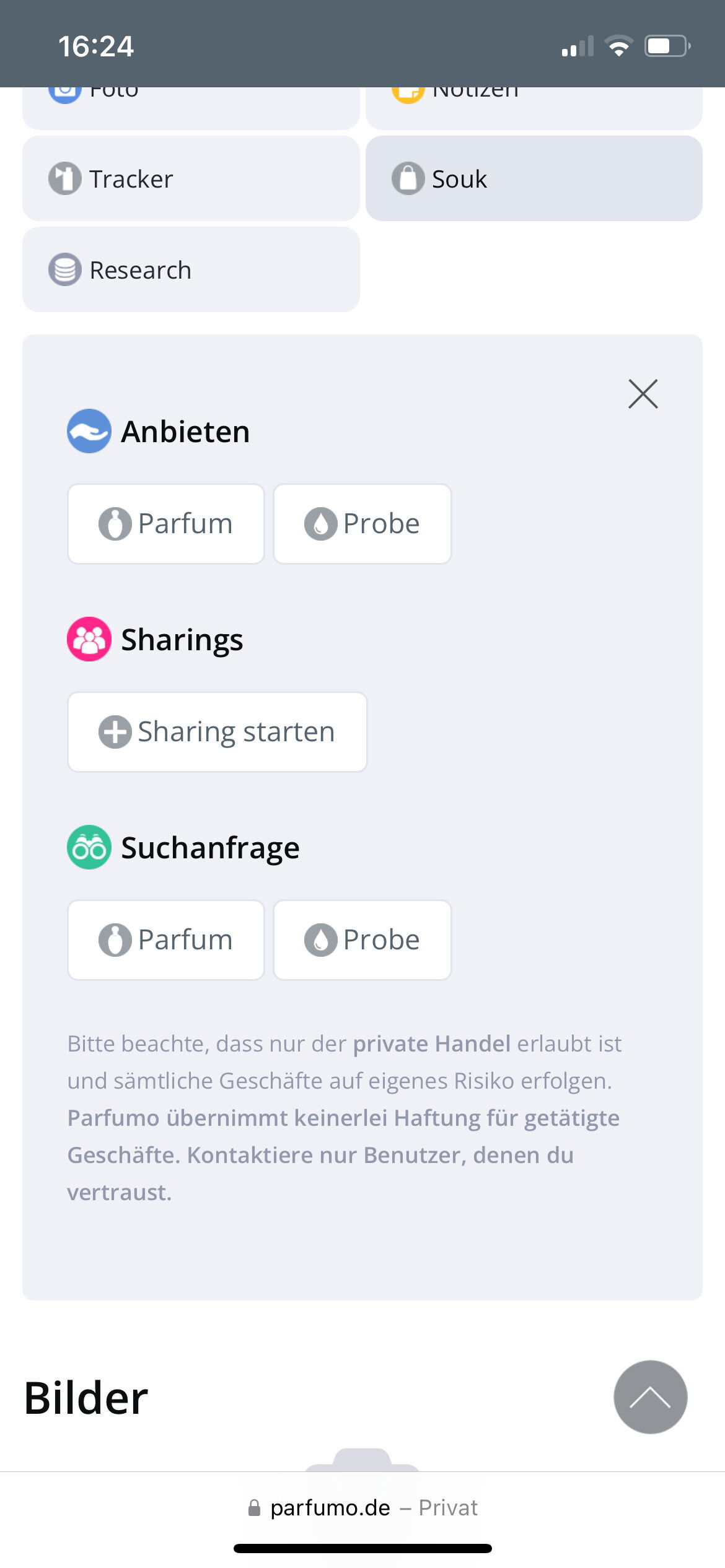Open the partially hidden Notizen option
This screenshot has width=725, height=1568.
534,108
